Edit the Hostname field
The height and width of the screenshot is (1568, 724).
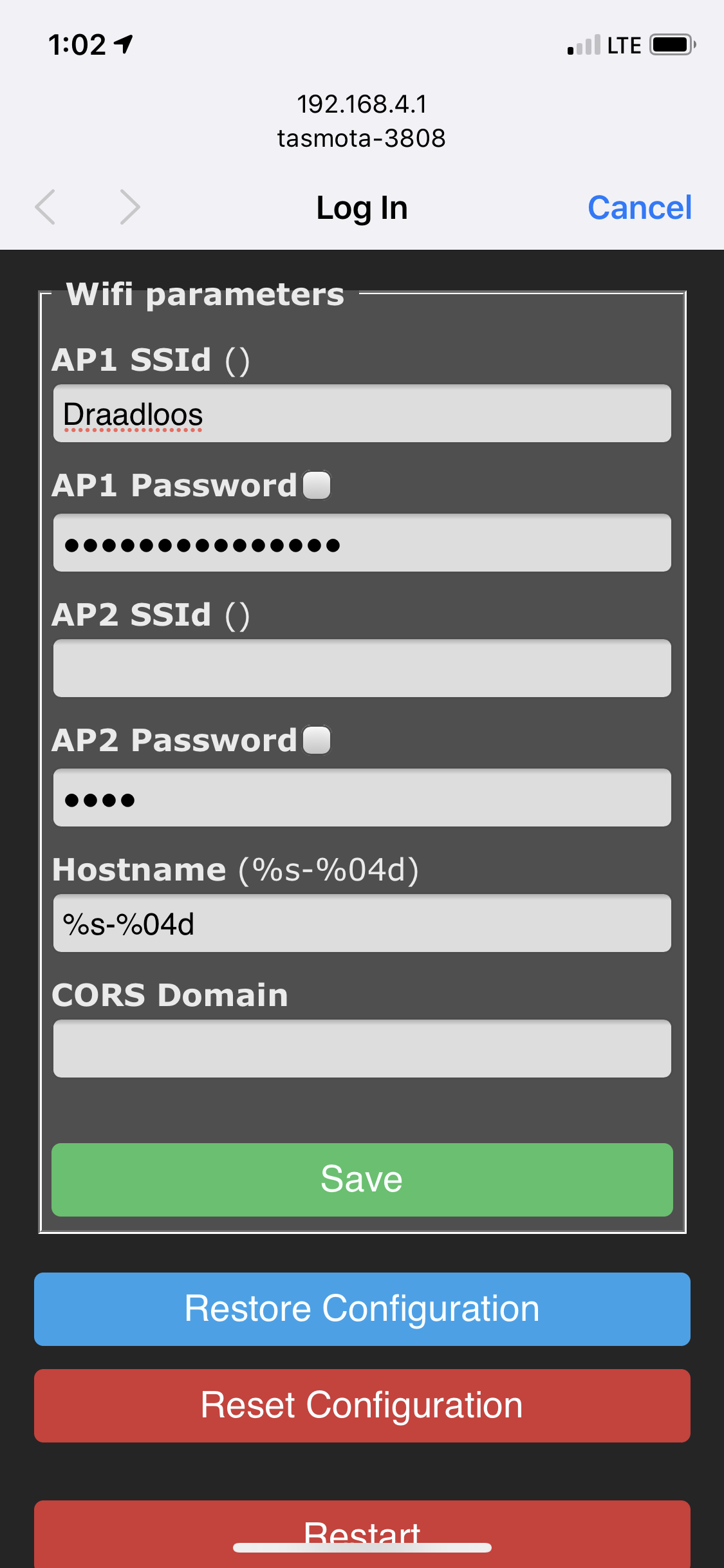362,924
